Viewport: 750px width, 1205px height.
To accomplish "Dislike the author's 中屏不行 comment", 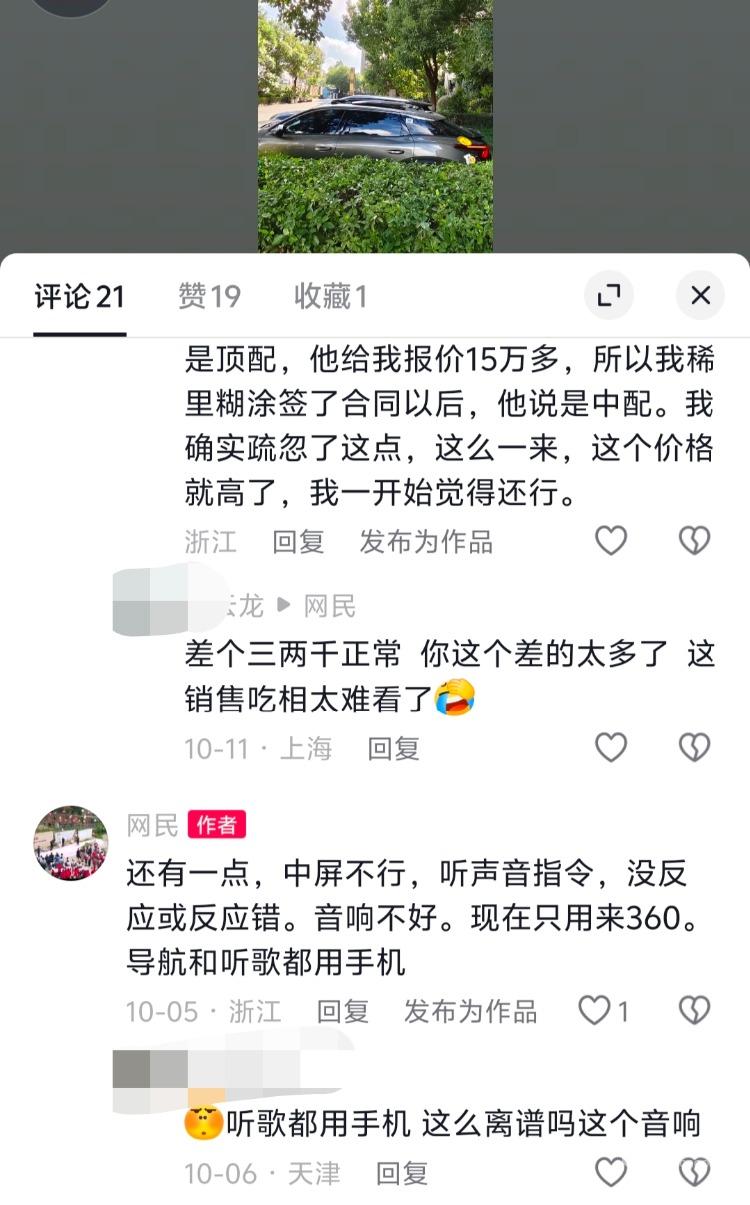I will coord(694,1011).
